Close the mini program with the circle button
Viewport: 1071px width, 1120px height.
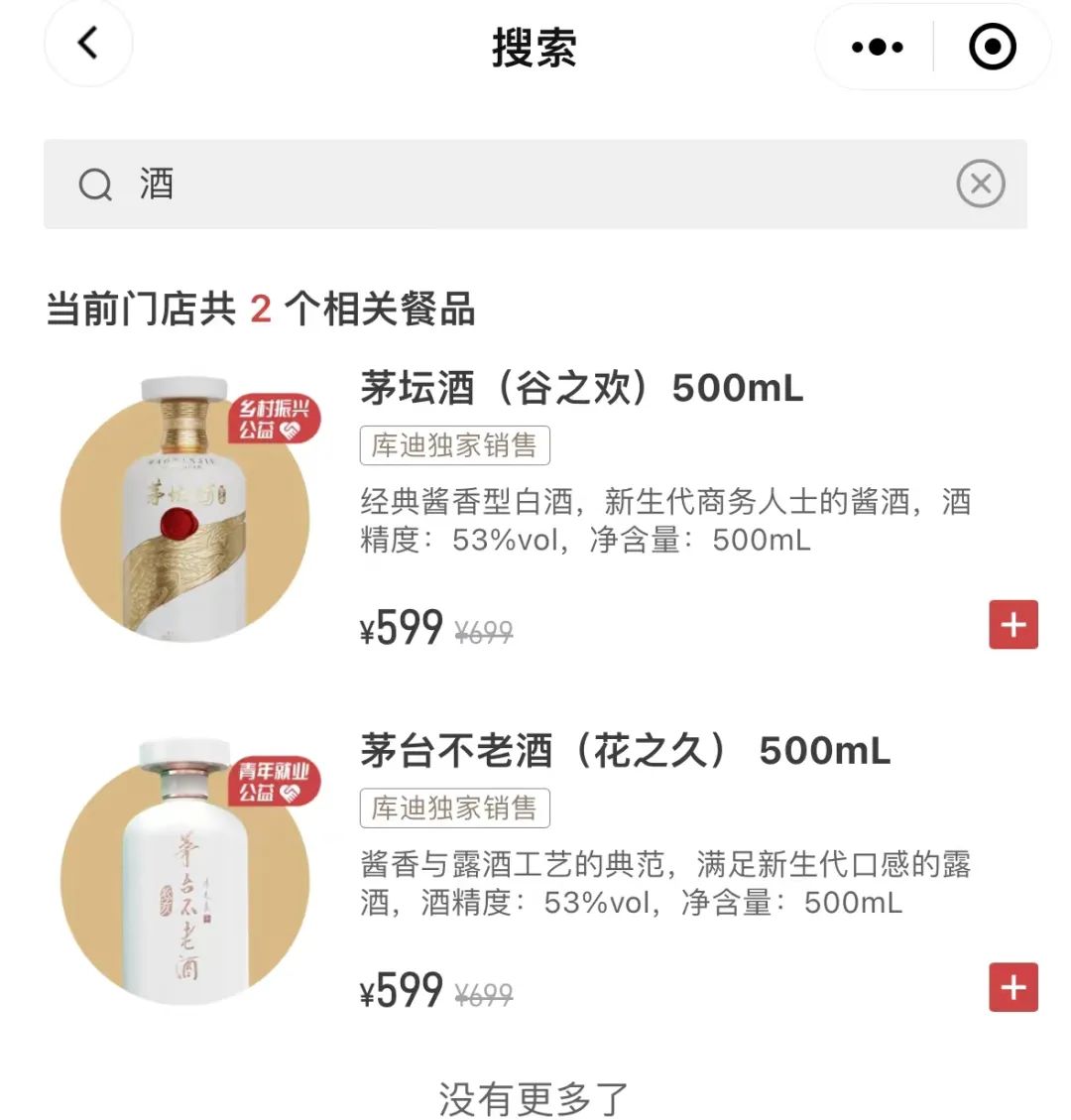click(x=992, y=47)
